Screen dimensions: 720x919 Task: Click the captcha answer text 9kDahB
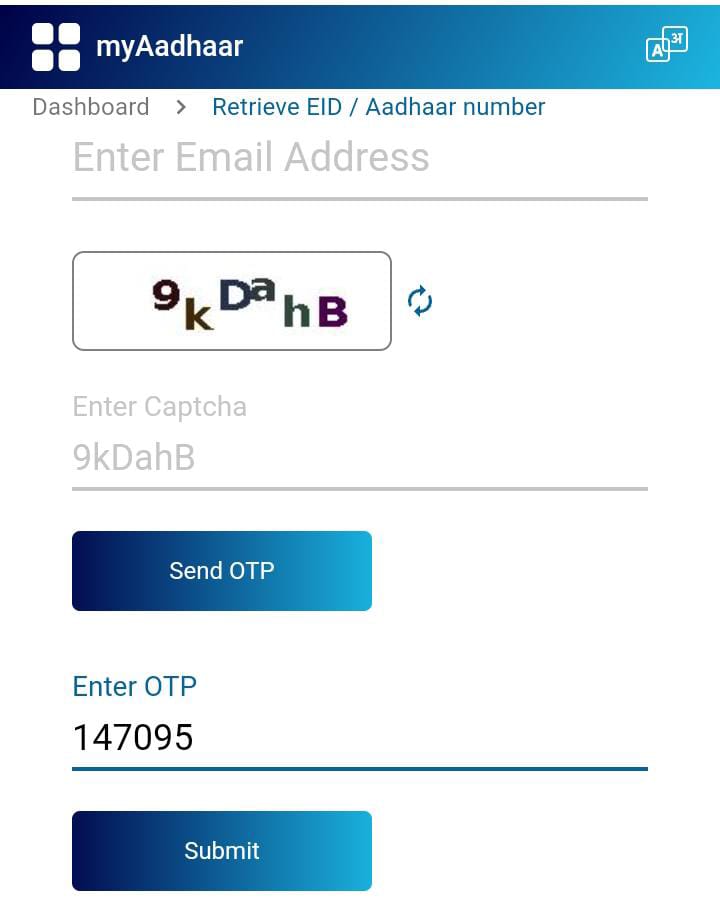coord(134,457)
